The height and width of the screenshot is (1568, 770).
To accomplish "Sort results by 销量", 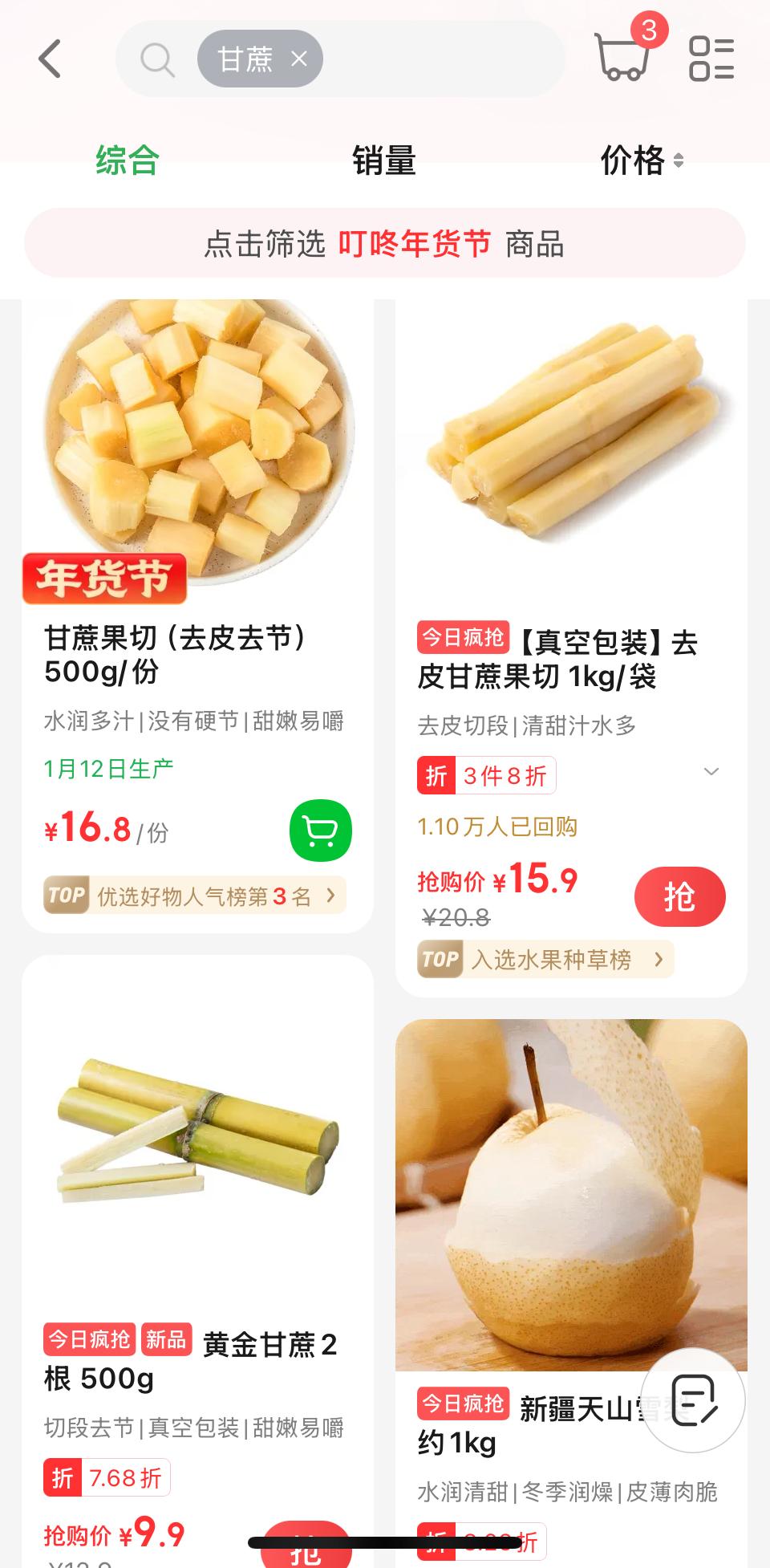I will [x=384, y=160].
